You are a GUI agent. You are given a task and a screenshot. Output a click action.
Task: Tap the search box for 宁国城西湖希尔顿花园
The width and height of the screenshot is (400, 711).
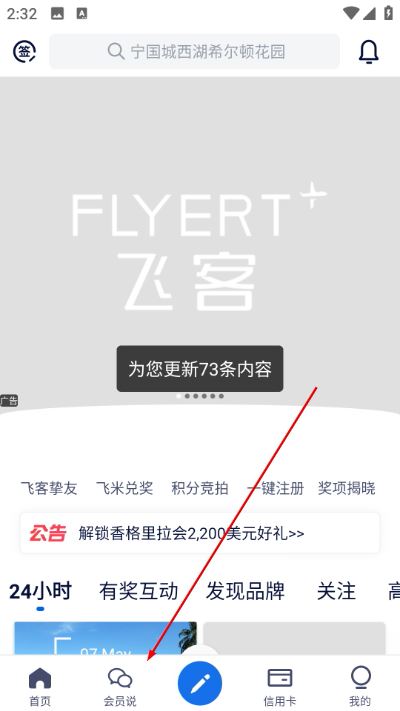pos(195,51)
